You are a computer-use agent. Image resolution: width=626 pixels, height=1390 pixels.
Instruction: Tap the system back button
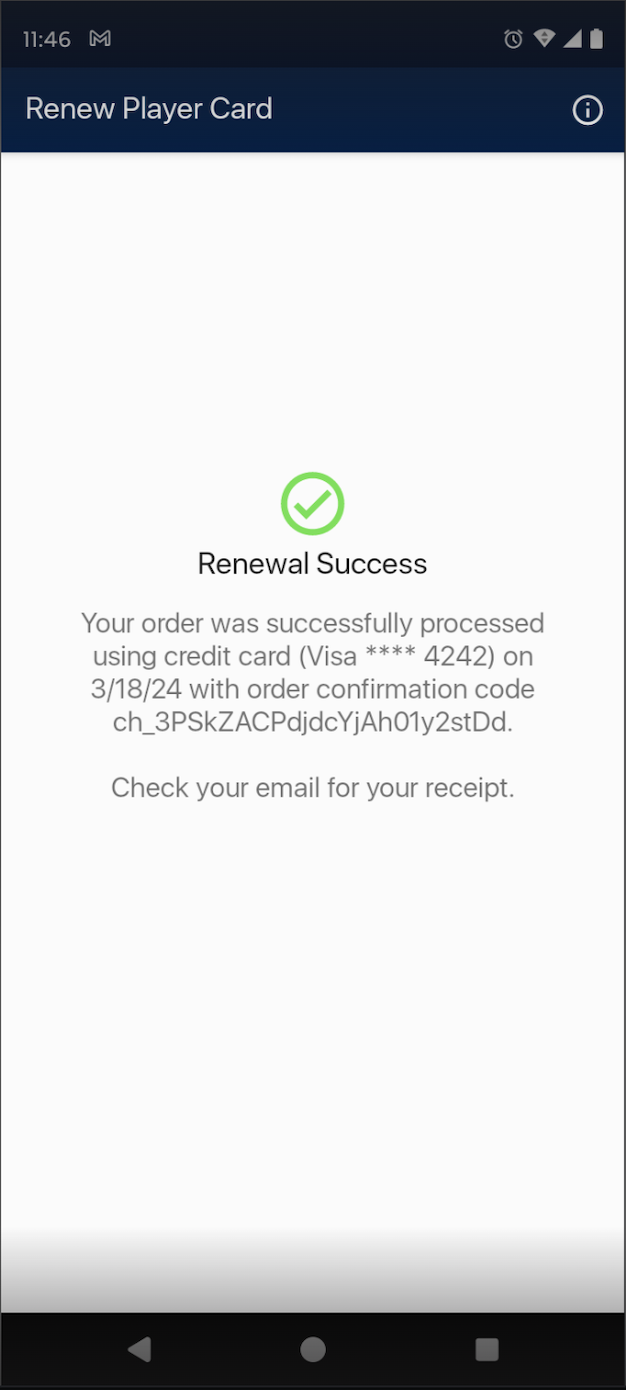click(x=139, y=1349)
